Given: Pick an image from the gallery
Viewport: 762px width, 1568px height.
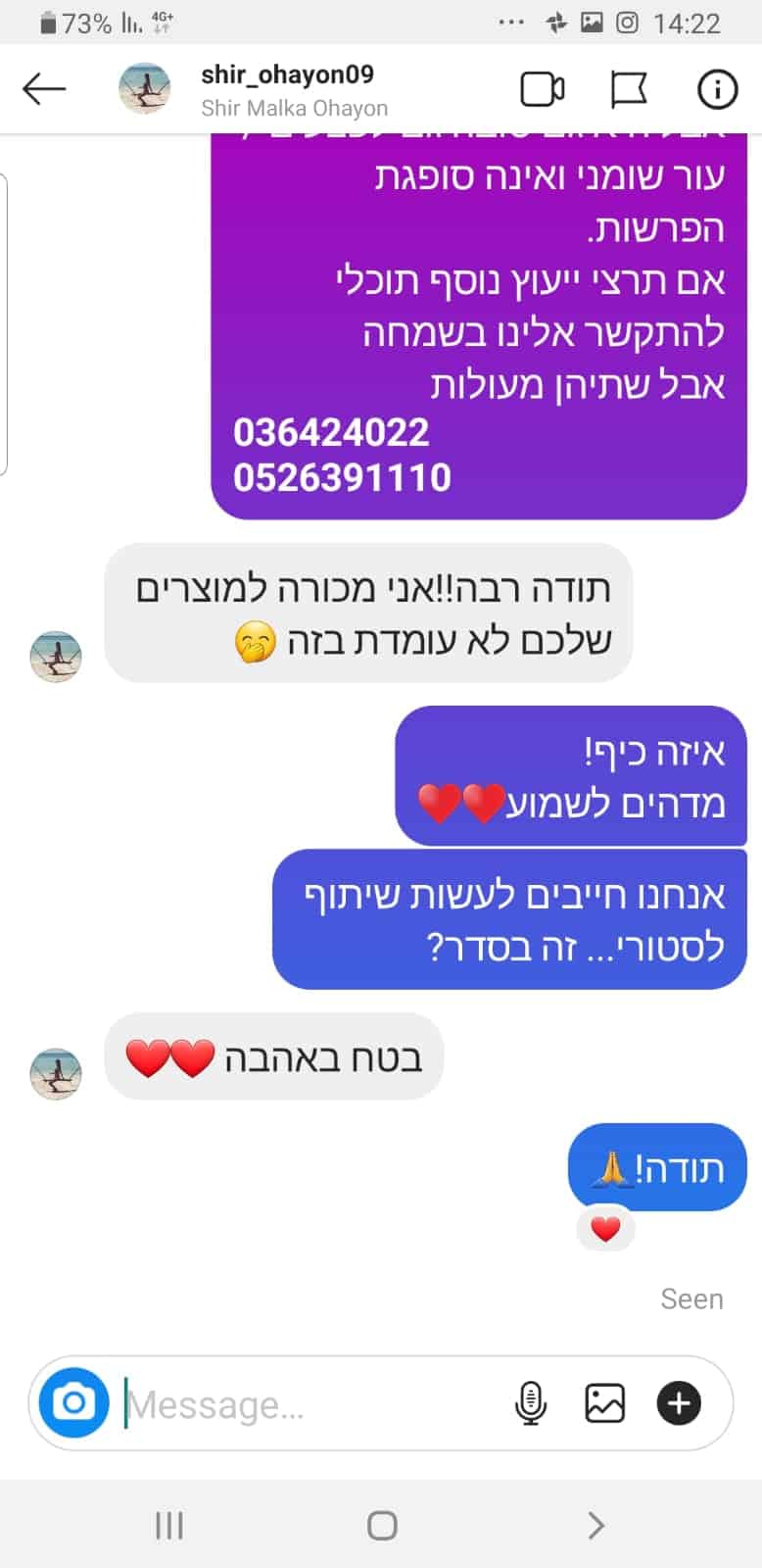Looking at the screenshot, I should point(604,1403).
